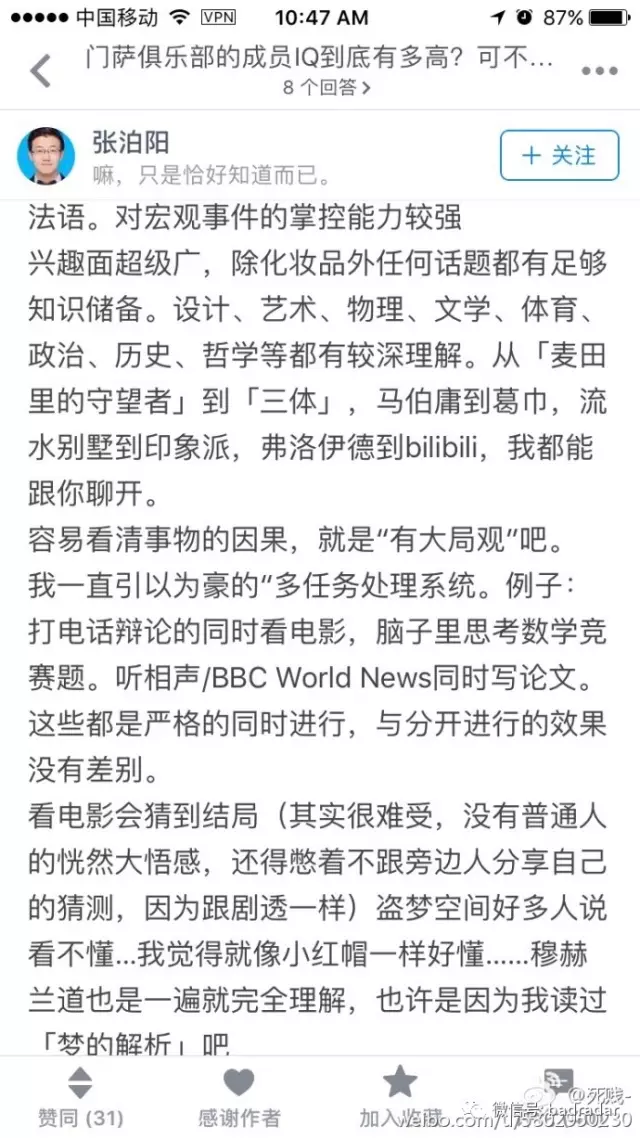Open the three-dot overflow menu
This screenshot has width=640, height=1138.
[599, 71]
